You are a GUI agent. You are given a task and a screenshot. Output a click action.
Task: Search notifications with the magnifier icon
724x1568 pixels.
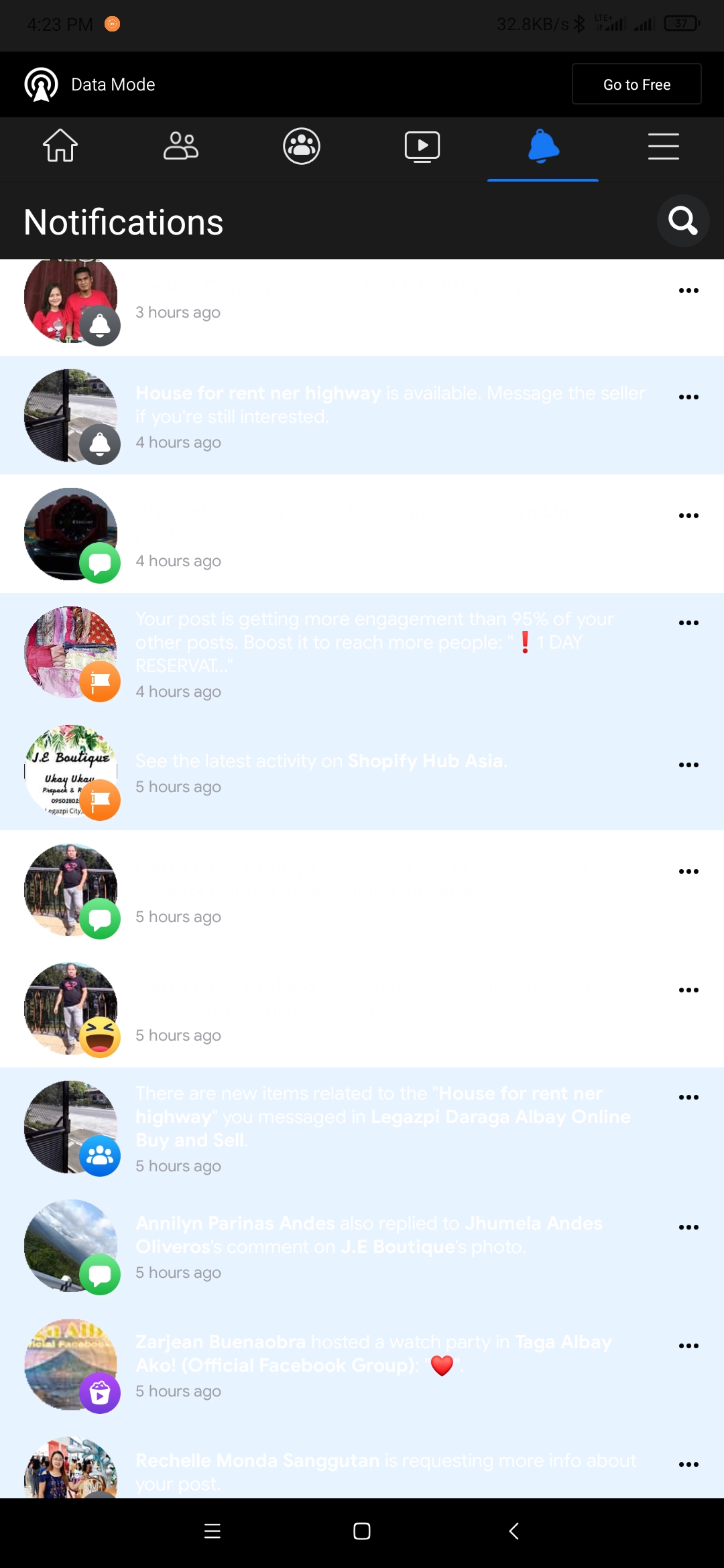(683, 220)
